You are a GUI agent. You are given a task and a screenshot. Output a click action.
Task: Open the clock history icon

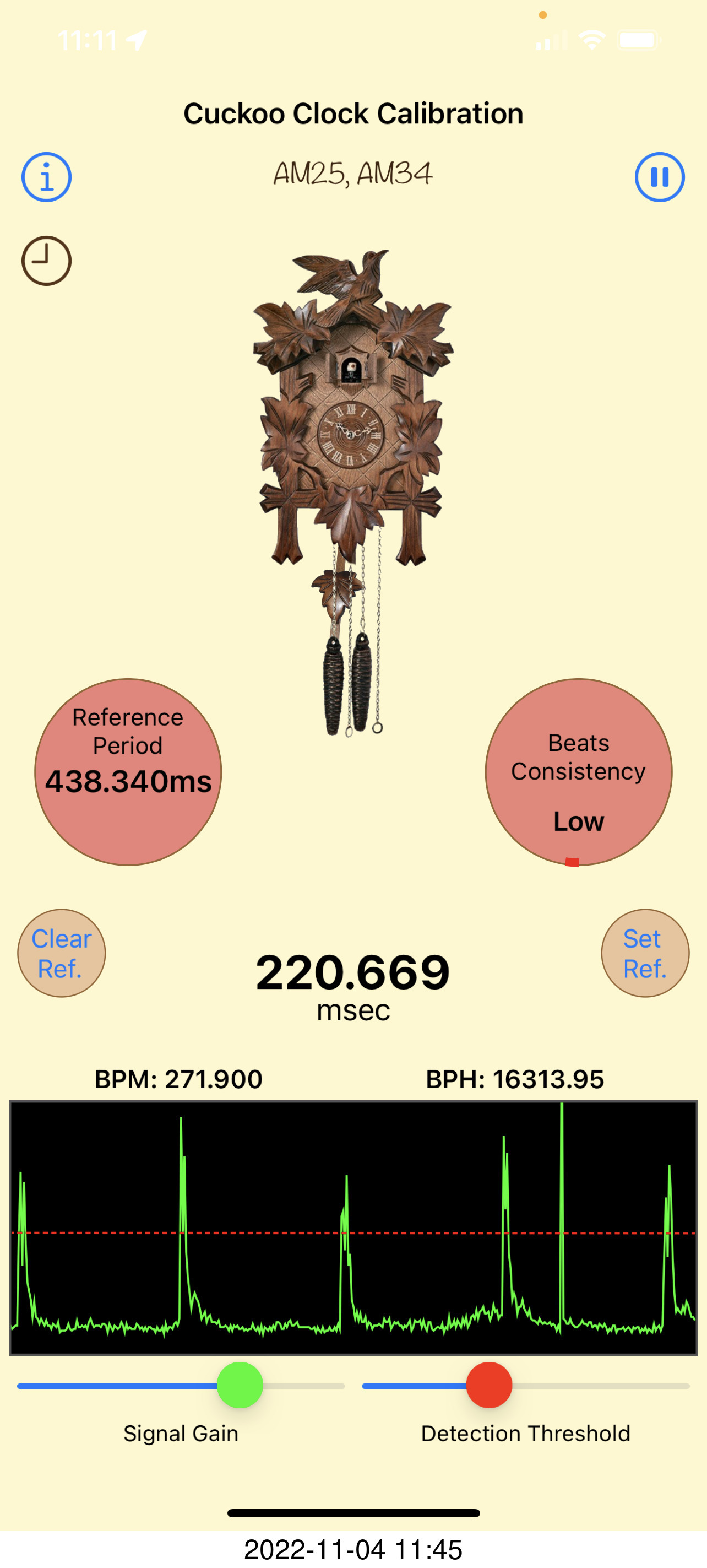click(x=47, y=261)
